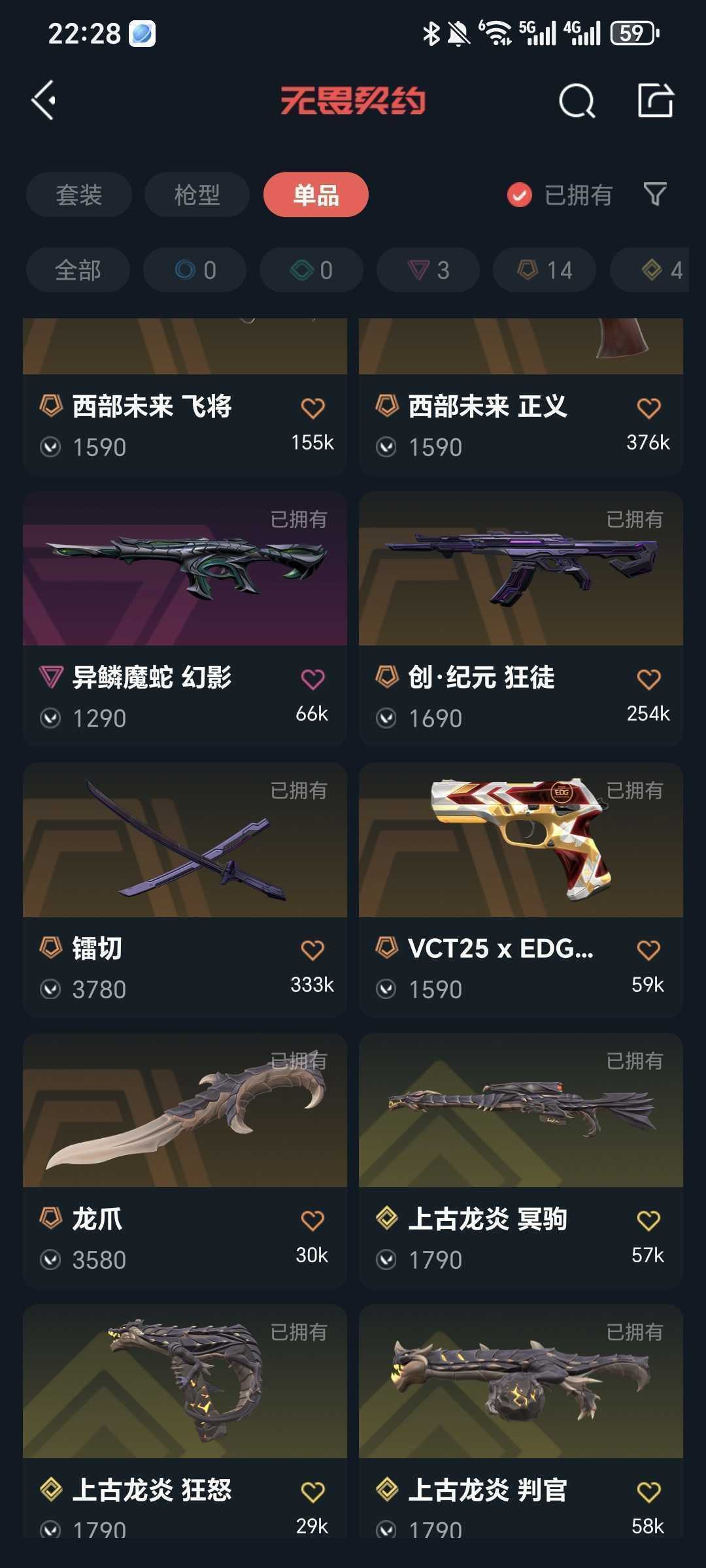Switch to the 枪型 tab
The height and width of the screenshot is (1568, 706).
click(197, 195)
